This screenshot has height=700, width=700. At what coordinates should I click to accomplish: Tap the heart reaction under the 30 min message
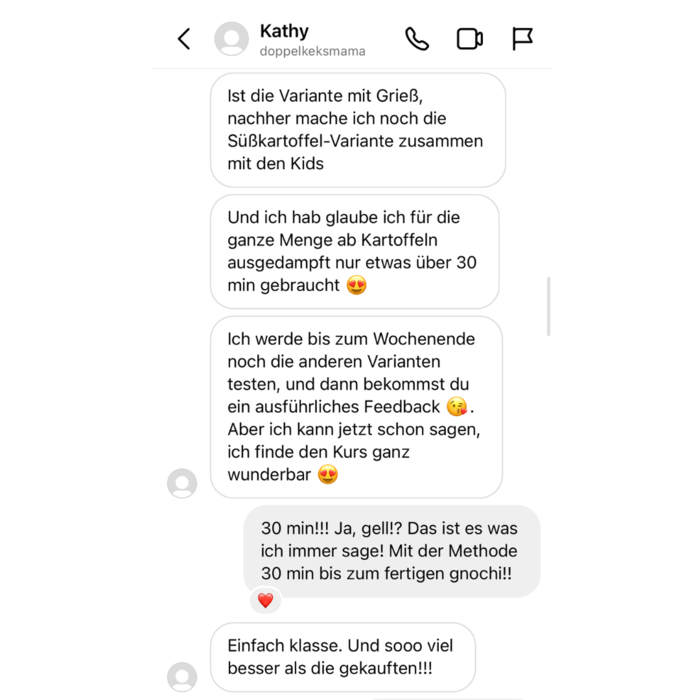point(265,601)
